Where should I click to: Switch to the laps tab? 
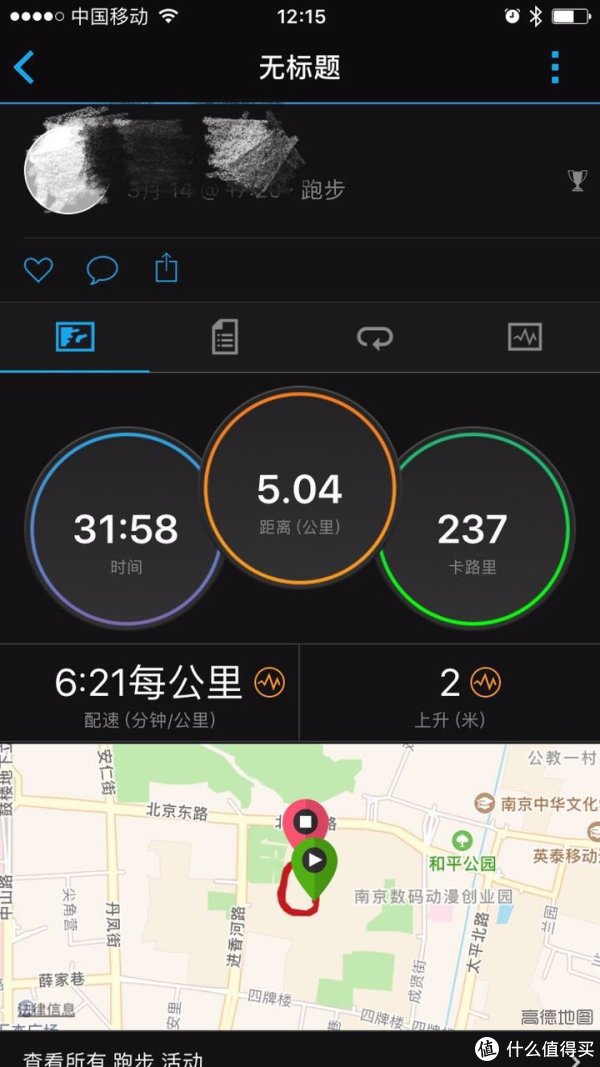click(375, 338)
